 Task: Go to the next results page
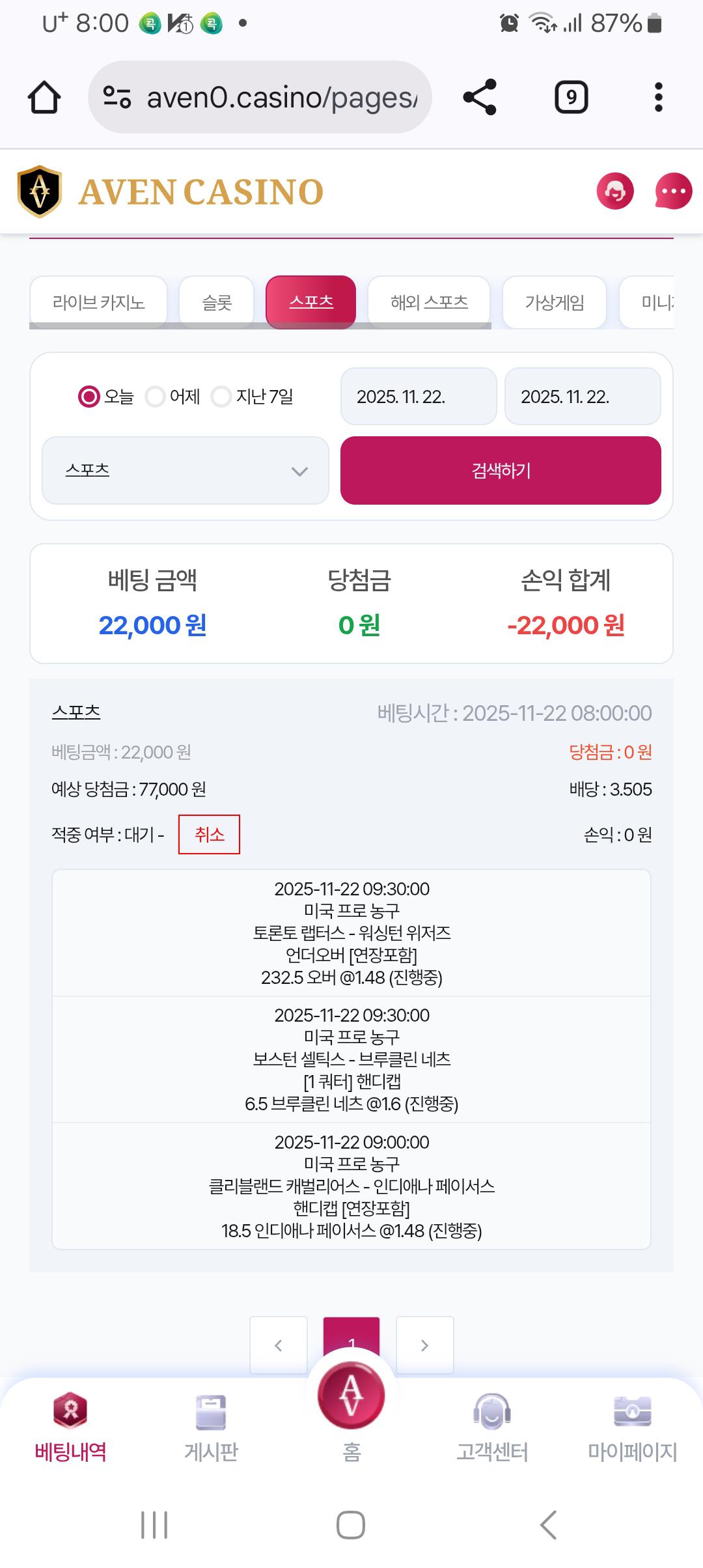pyautogui.click(x=424, y=1345)
